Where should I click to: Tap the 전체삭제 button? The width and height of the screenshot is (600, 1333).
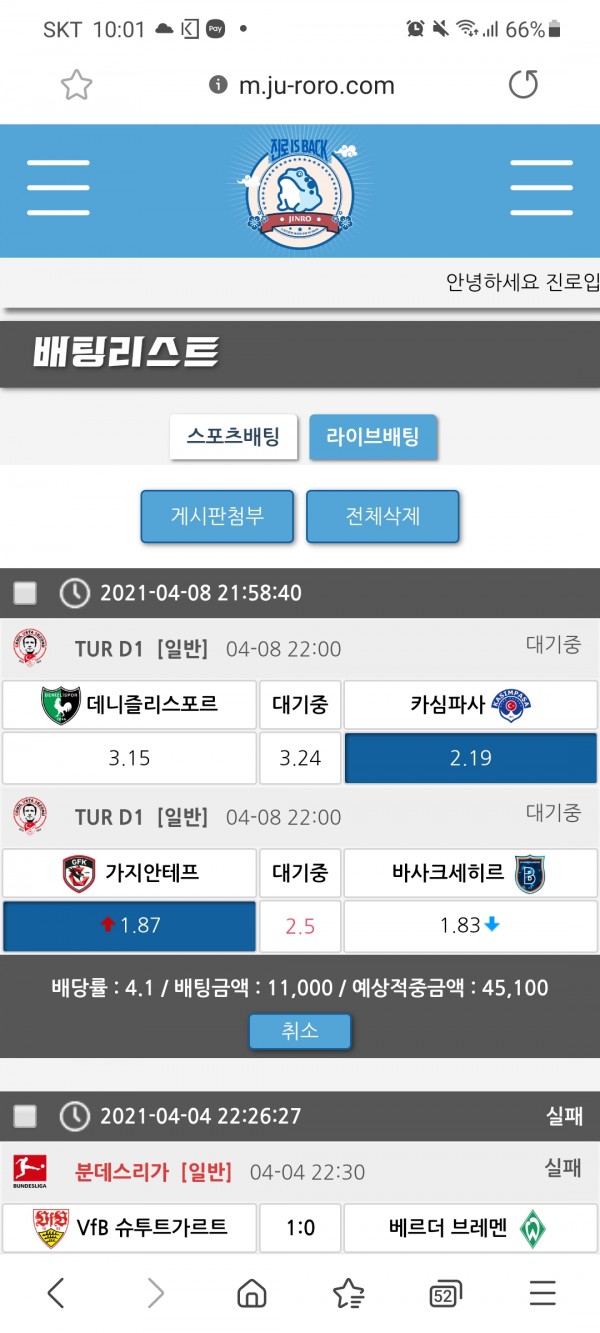(382, 517)
